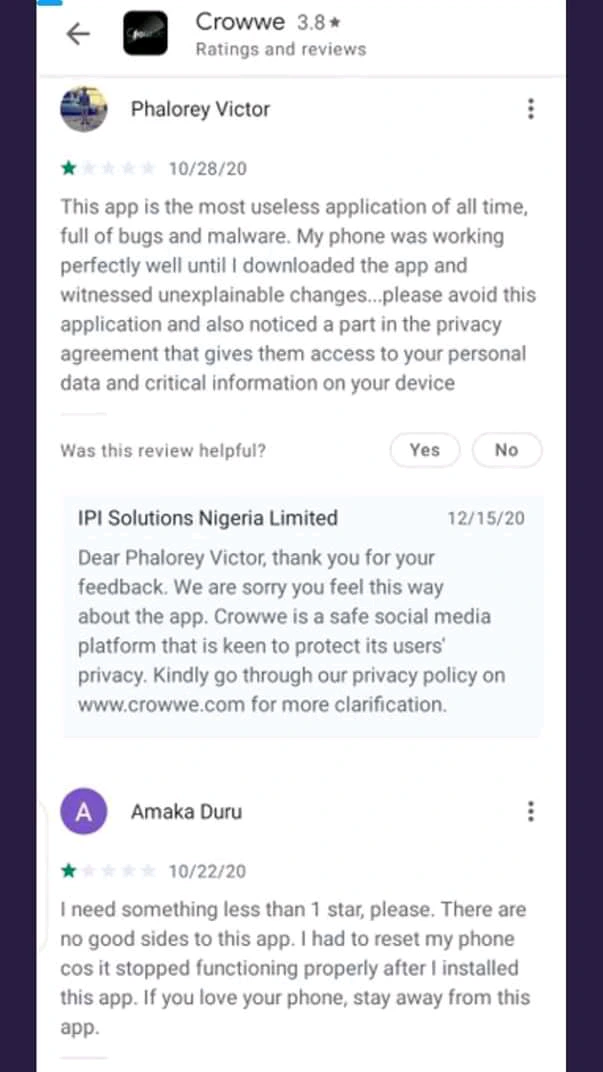Open overflow menu on Phalorey Victor's review
The width and height of the screenshot is (603, 1072).
[x=530, y=109]
